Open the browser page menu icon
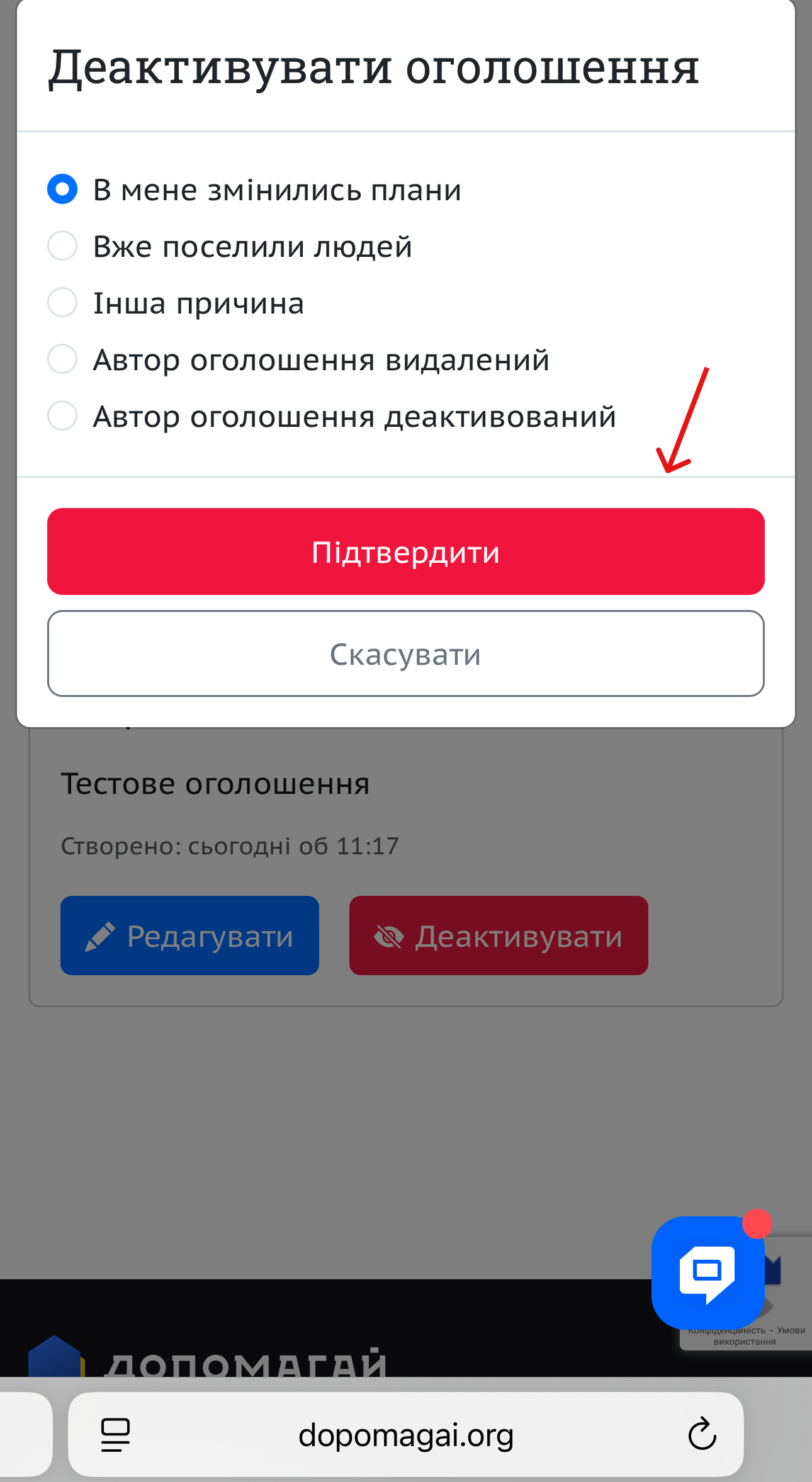Screen dimensions: 812x1482 tap(116, 1435)
